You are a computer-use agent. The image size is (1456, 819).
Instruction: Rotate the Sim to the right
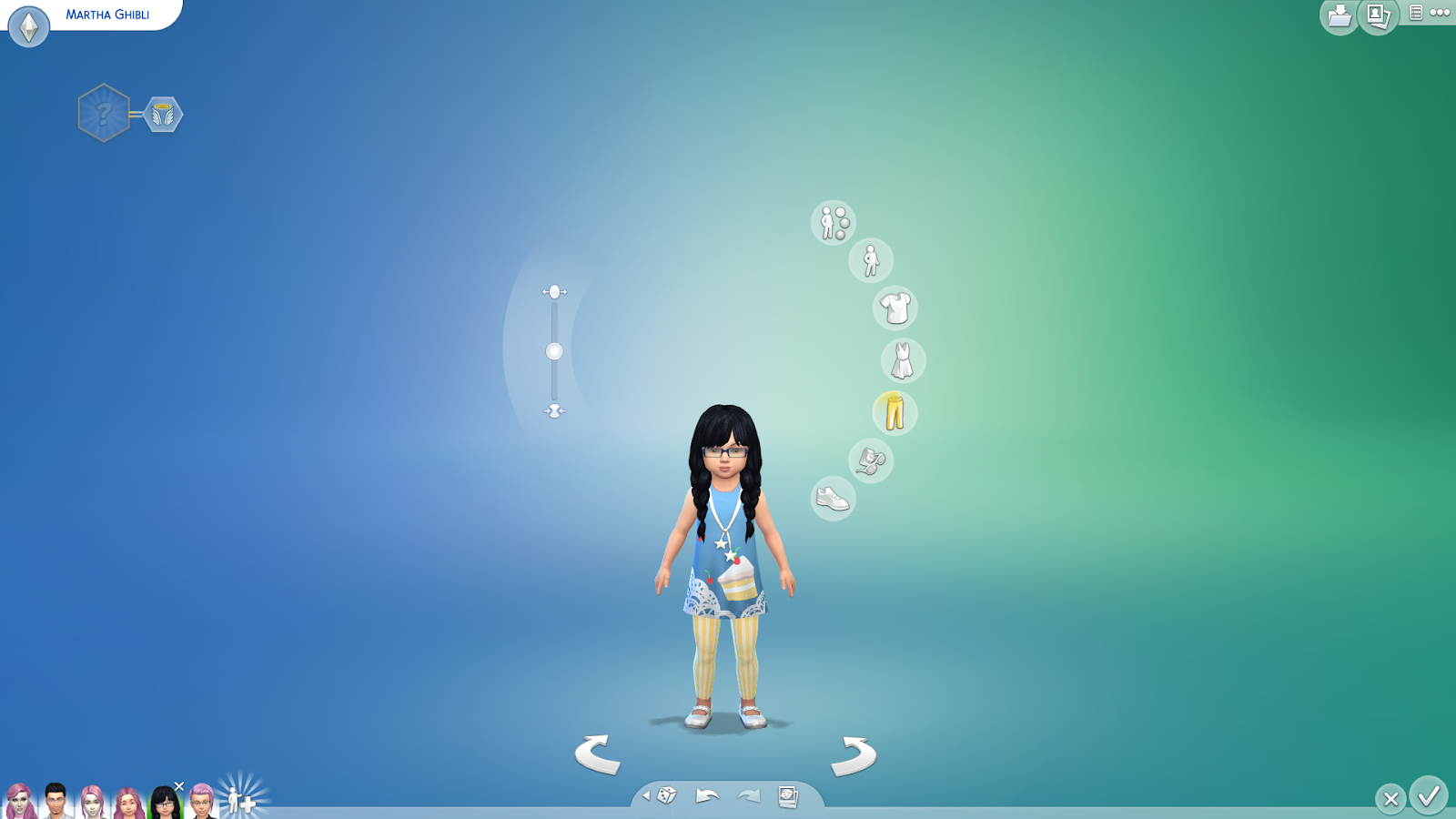tap(854, 755)
